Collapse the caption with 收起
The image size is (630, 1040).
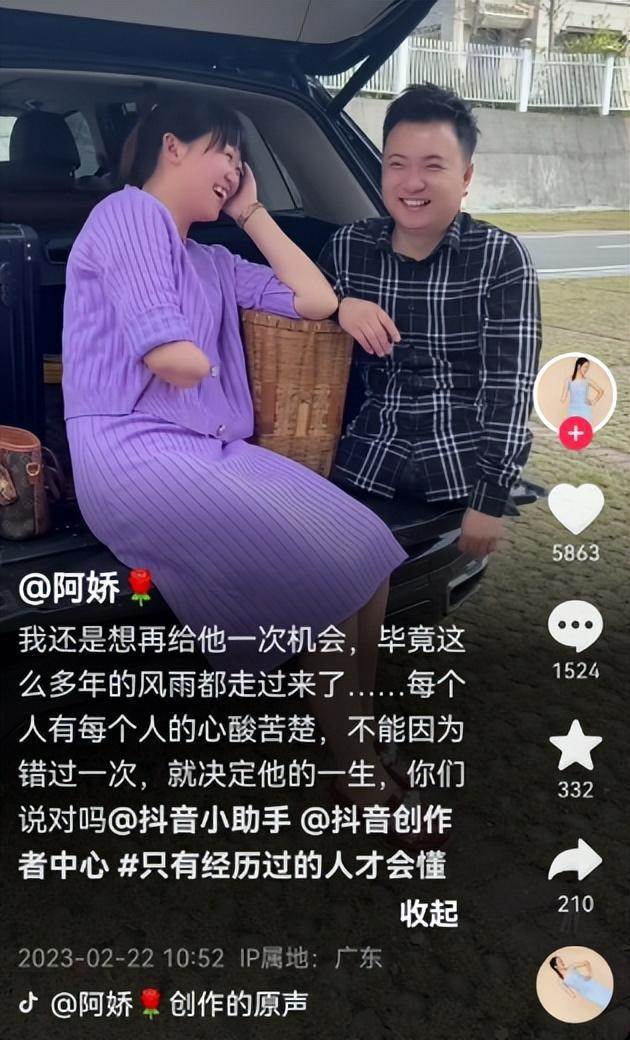click(429, 912)
